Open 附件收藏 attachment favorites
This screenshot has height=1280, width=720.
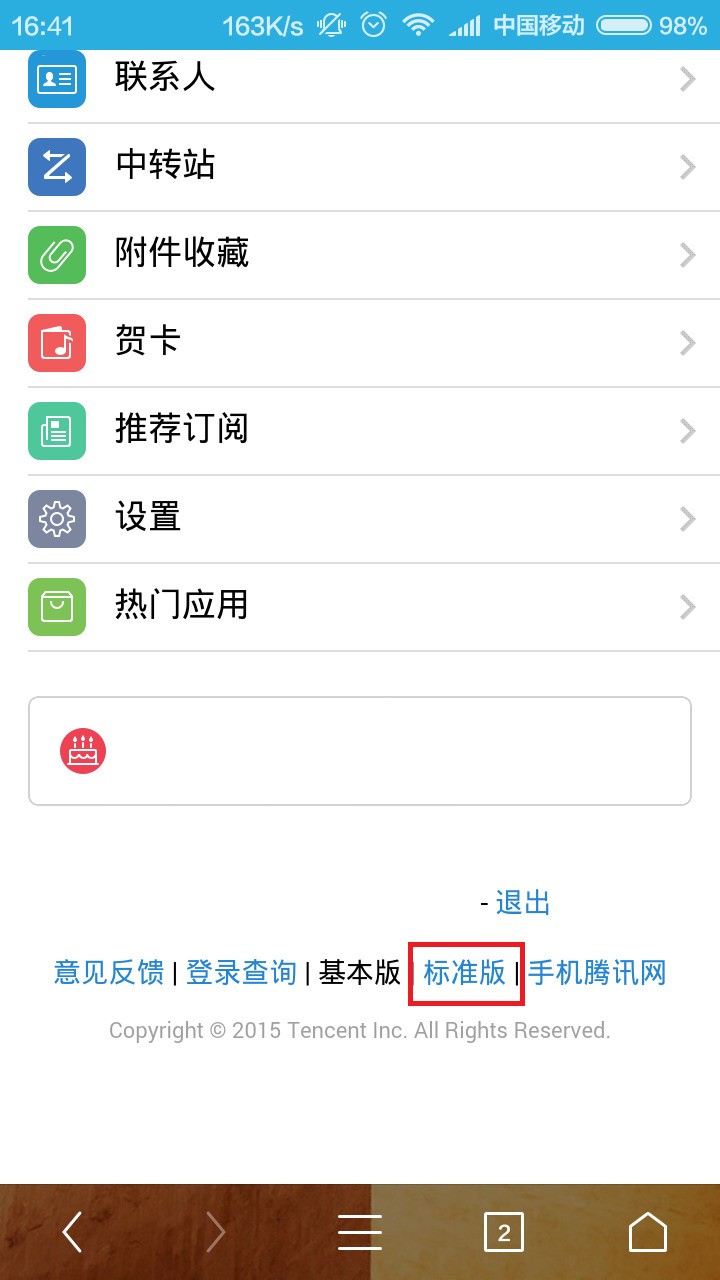[360, 255]
